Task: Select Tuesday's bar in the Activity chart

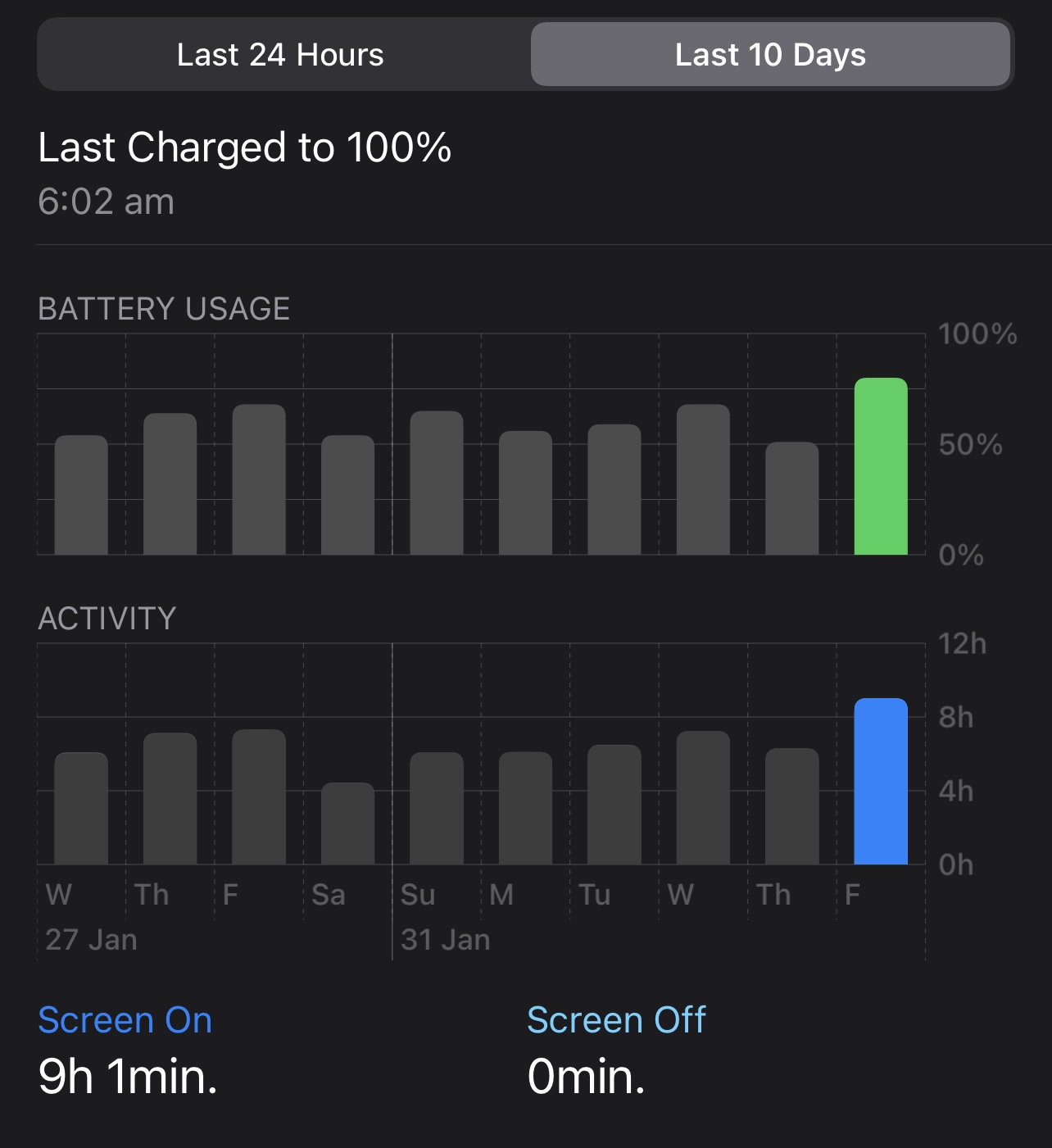Action: click(614, 805)
